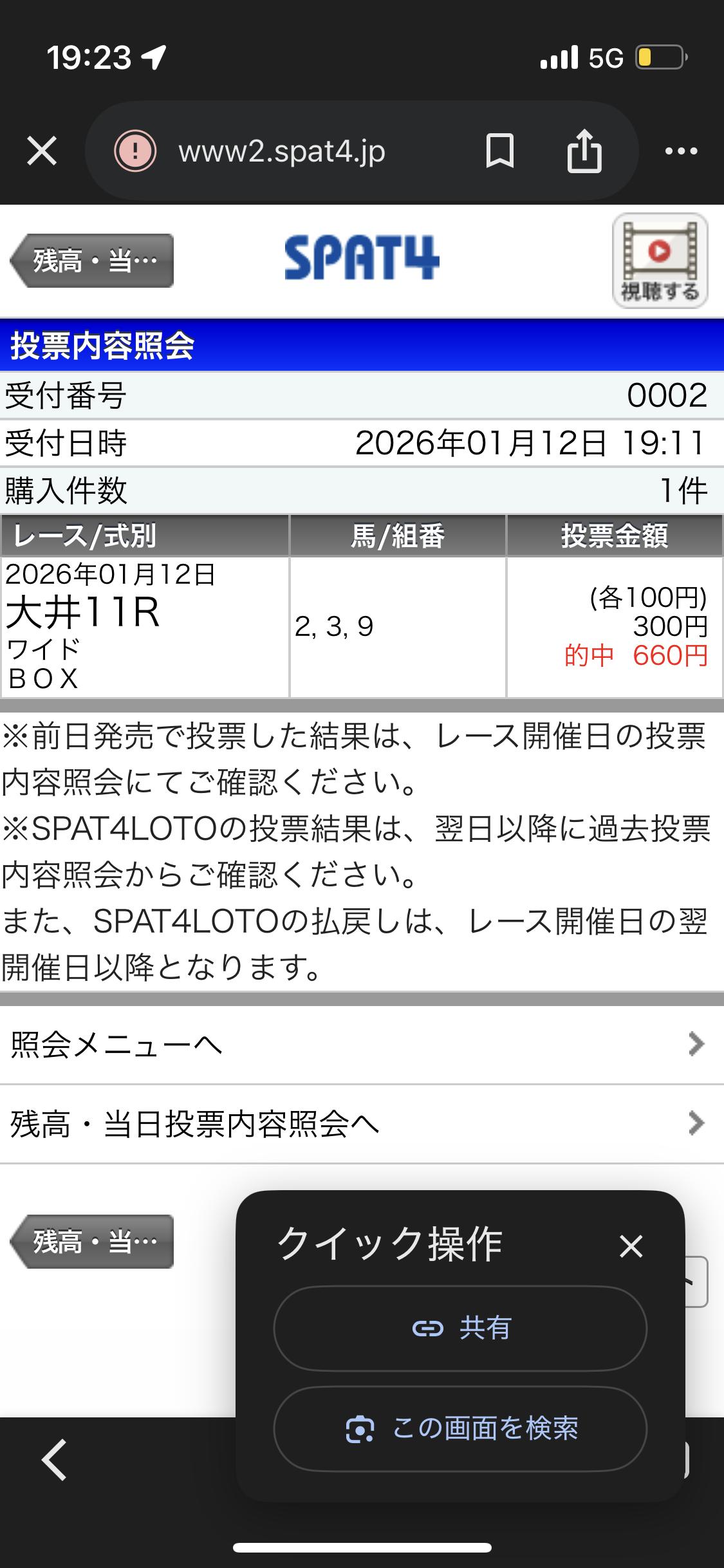
Task: Dismiss the クイック操作 popup
Action: click(x=631, y=1246)
